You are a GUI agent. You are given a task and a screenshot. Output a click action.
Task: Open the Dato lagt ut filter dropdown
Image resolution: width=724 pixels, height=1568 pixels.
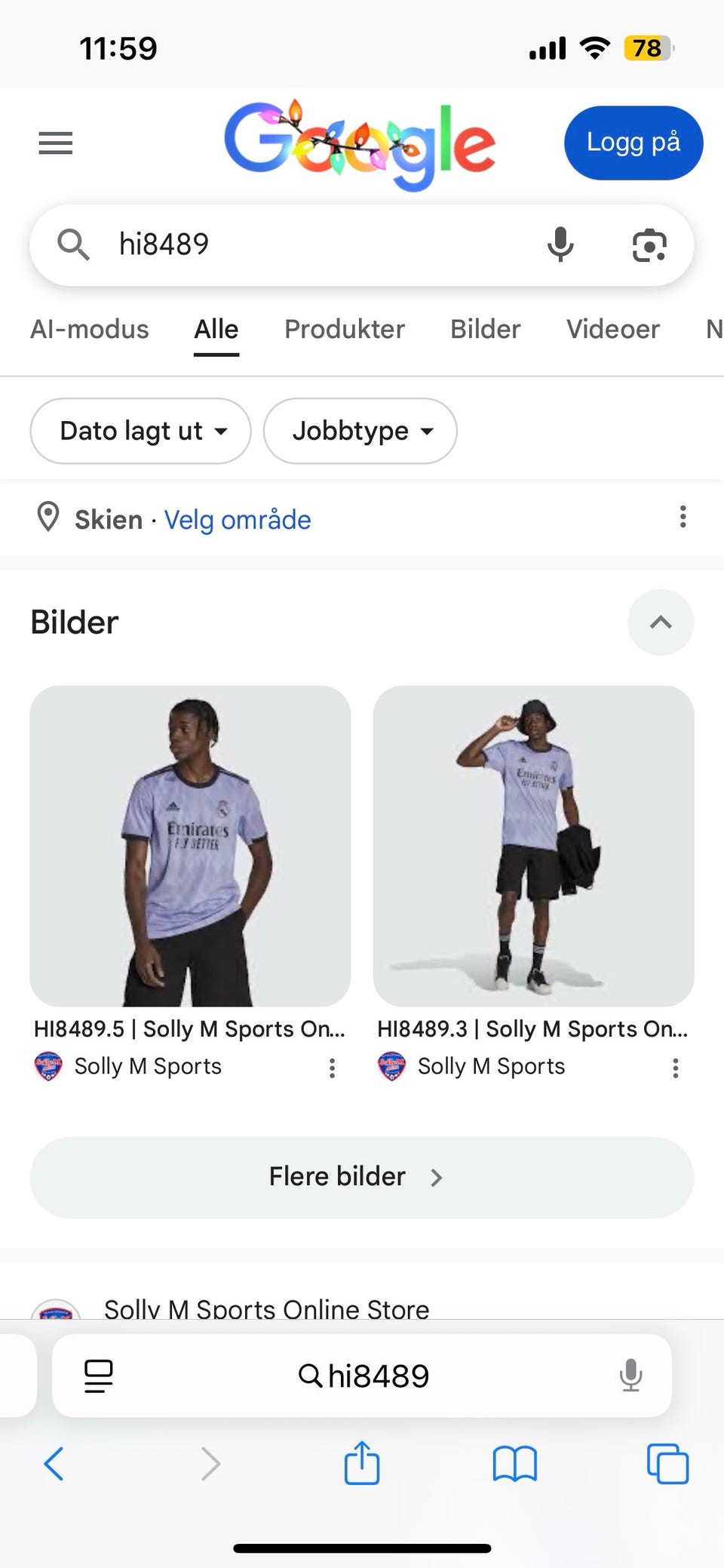[x=140, y=431]
